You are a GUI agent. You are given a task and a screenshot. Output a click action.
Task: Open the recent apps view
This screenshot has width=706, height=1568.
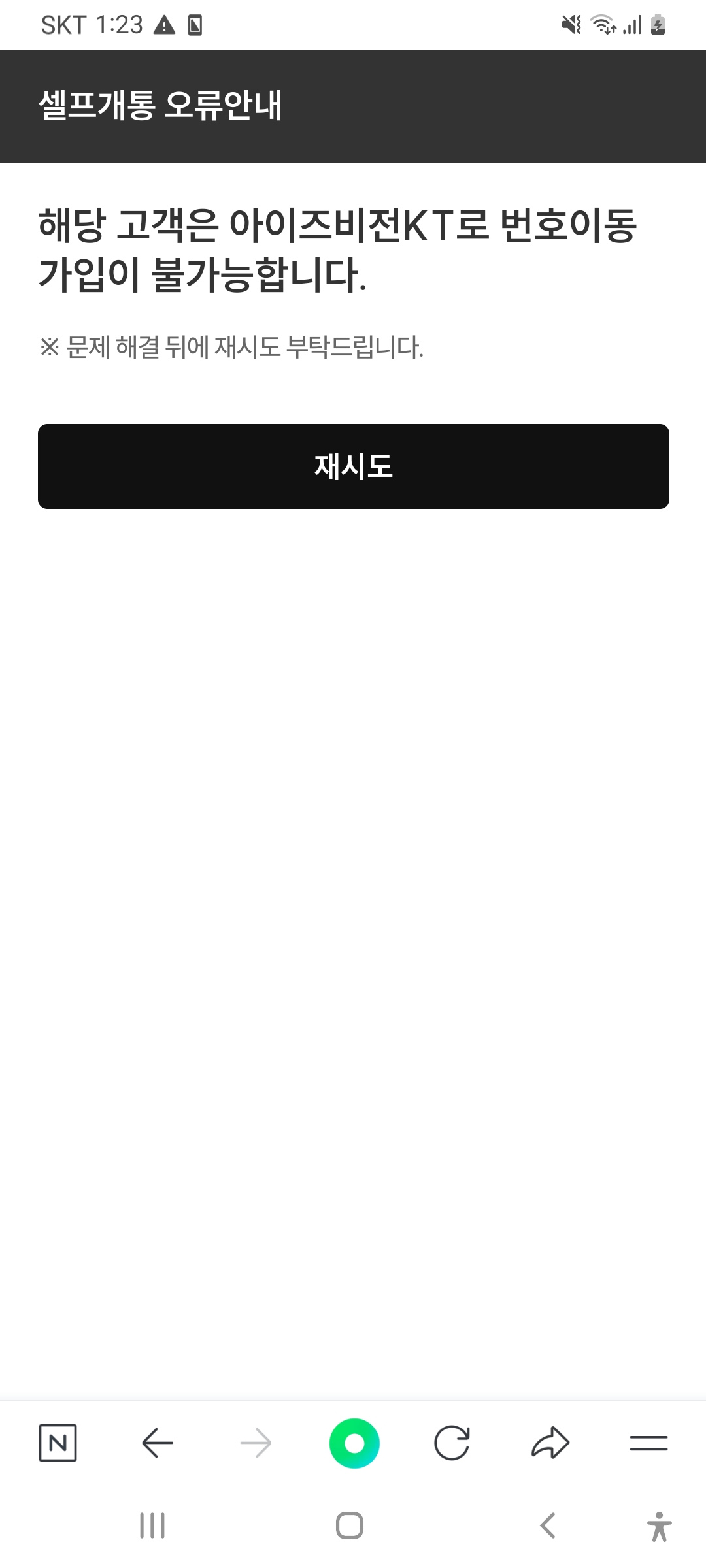pyautogui.click(x=152, y=1526)
